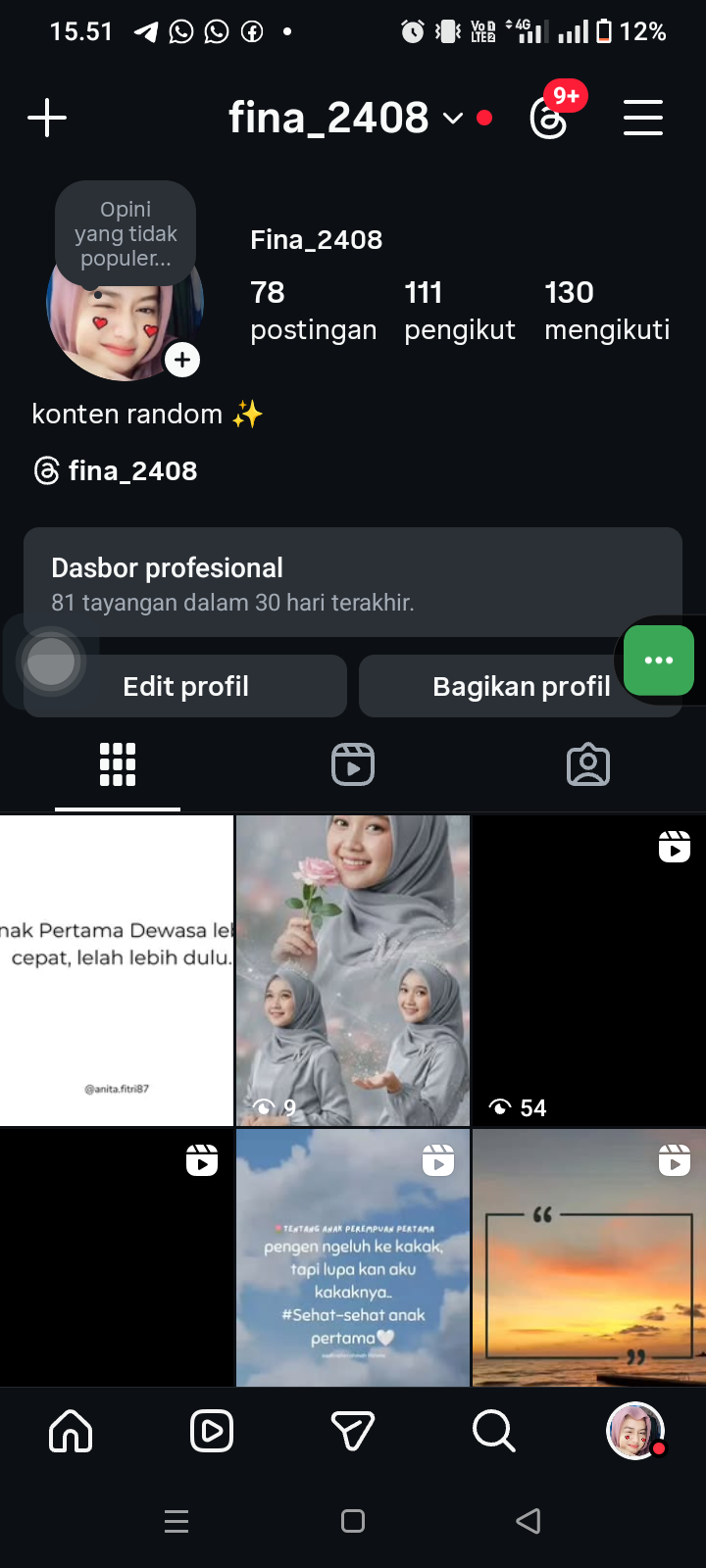Tap the Edit profil button
The image size is (706, 1568).
[x=186, y=686]
